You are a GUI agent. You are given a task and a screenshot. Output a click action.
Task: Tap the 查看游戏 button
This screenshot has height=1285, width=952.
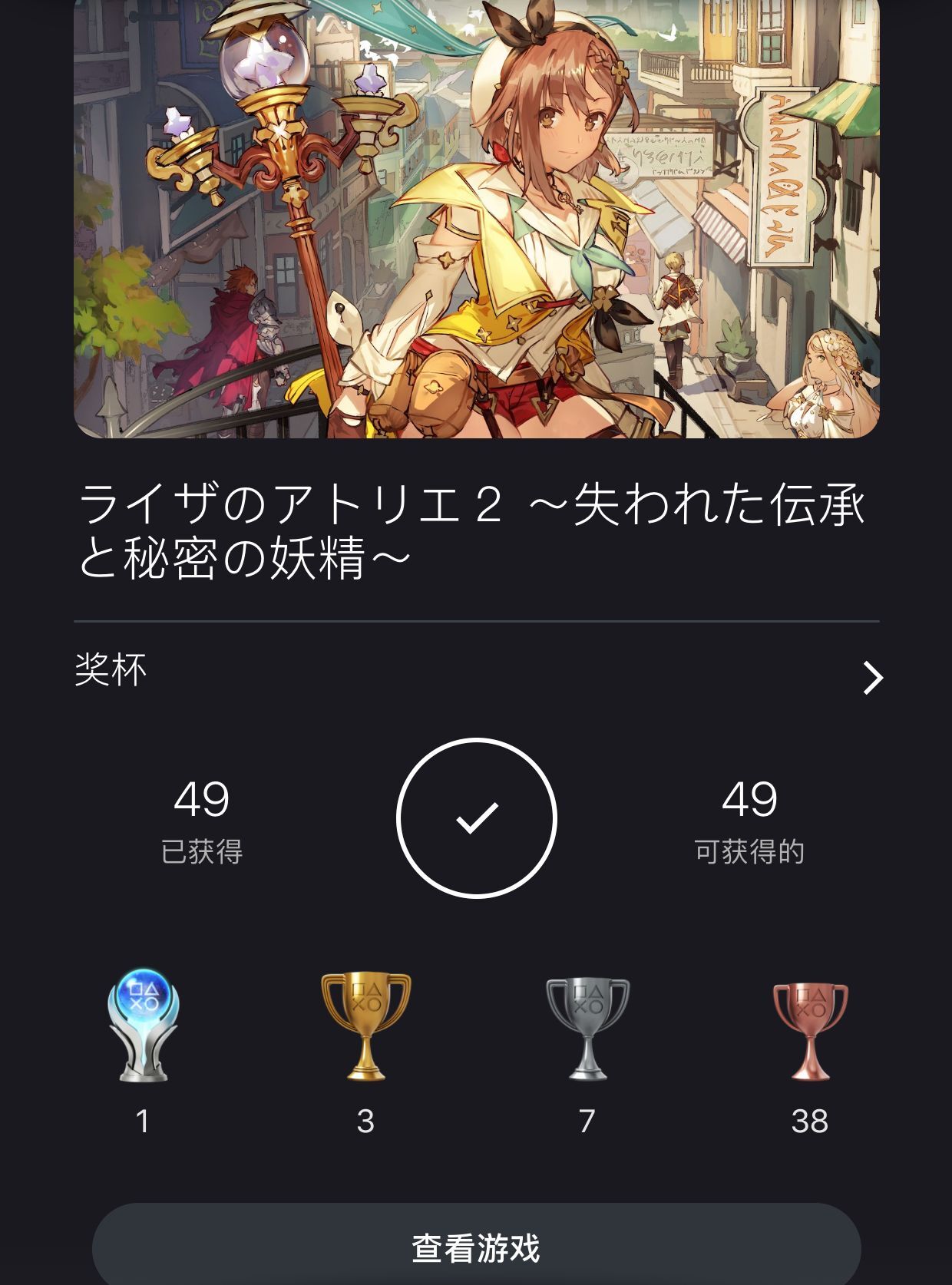click(476, 1247)
